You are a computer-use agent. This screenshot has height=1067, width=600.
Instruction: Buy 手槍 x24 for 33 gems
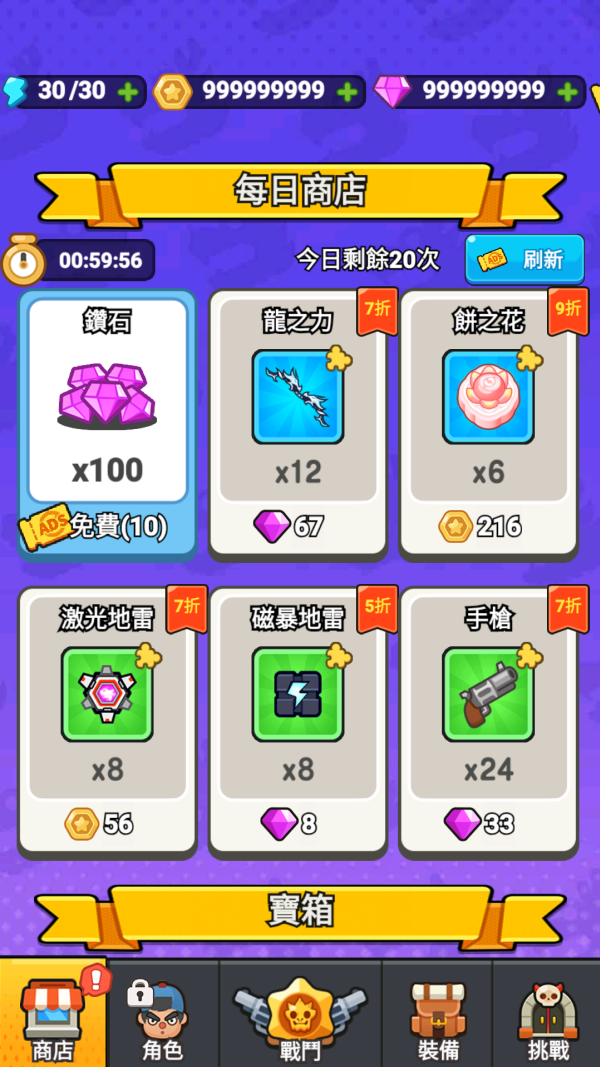coord(488,720)
